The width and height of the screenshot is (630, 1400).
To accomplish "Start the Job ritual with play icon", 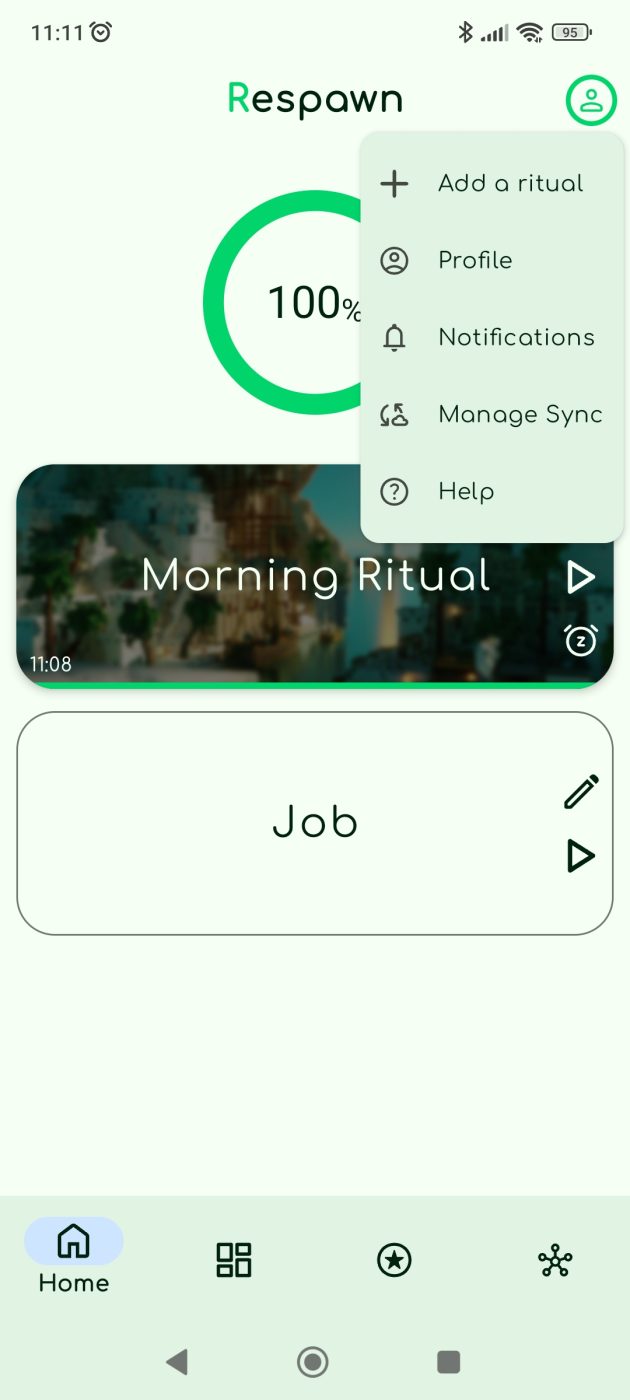I will 580,856.
